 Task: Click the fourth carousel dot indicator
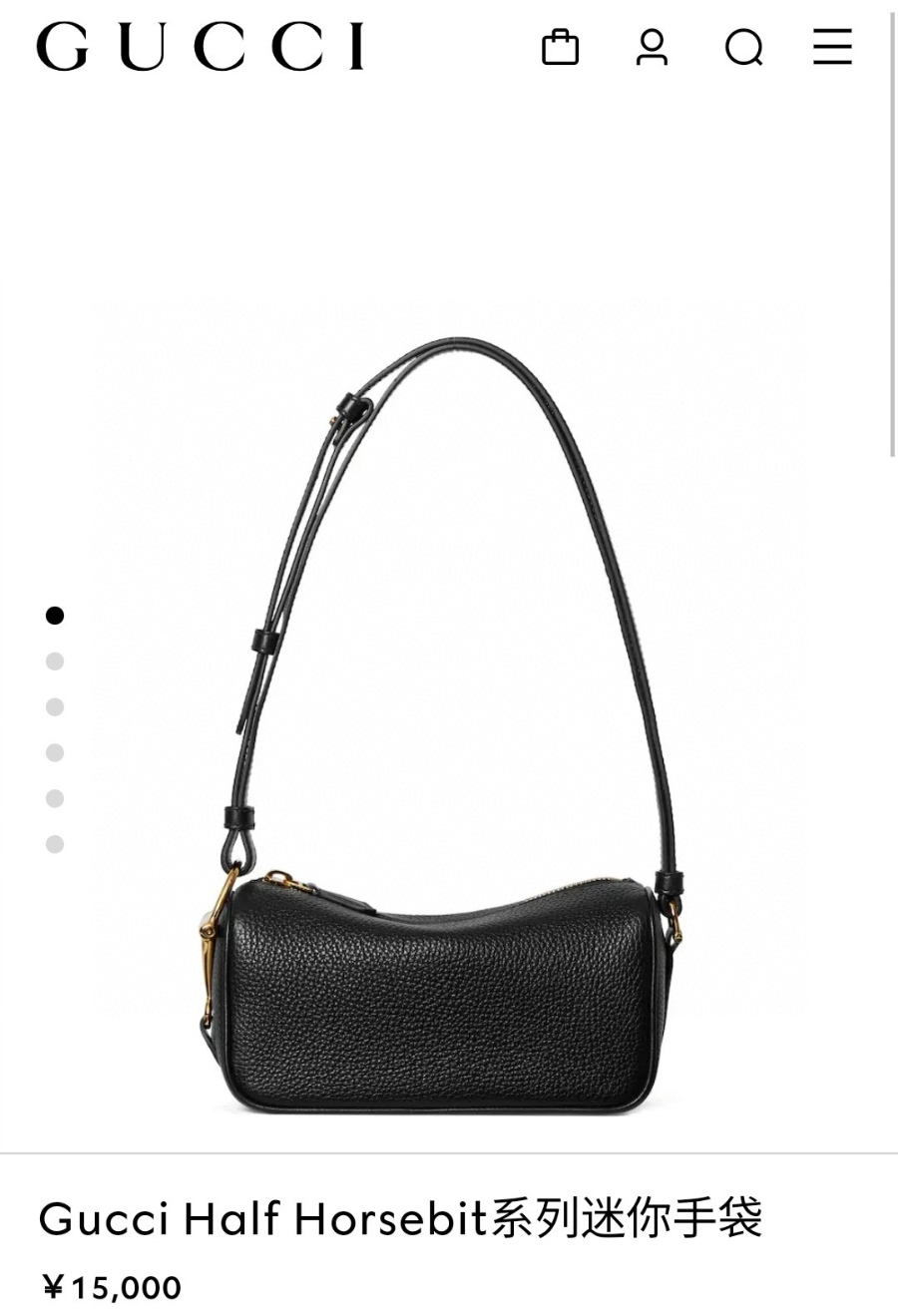click(54, 750)
